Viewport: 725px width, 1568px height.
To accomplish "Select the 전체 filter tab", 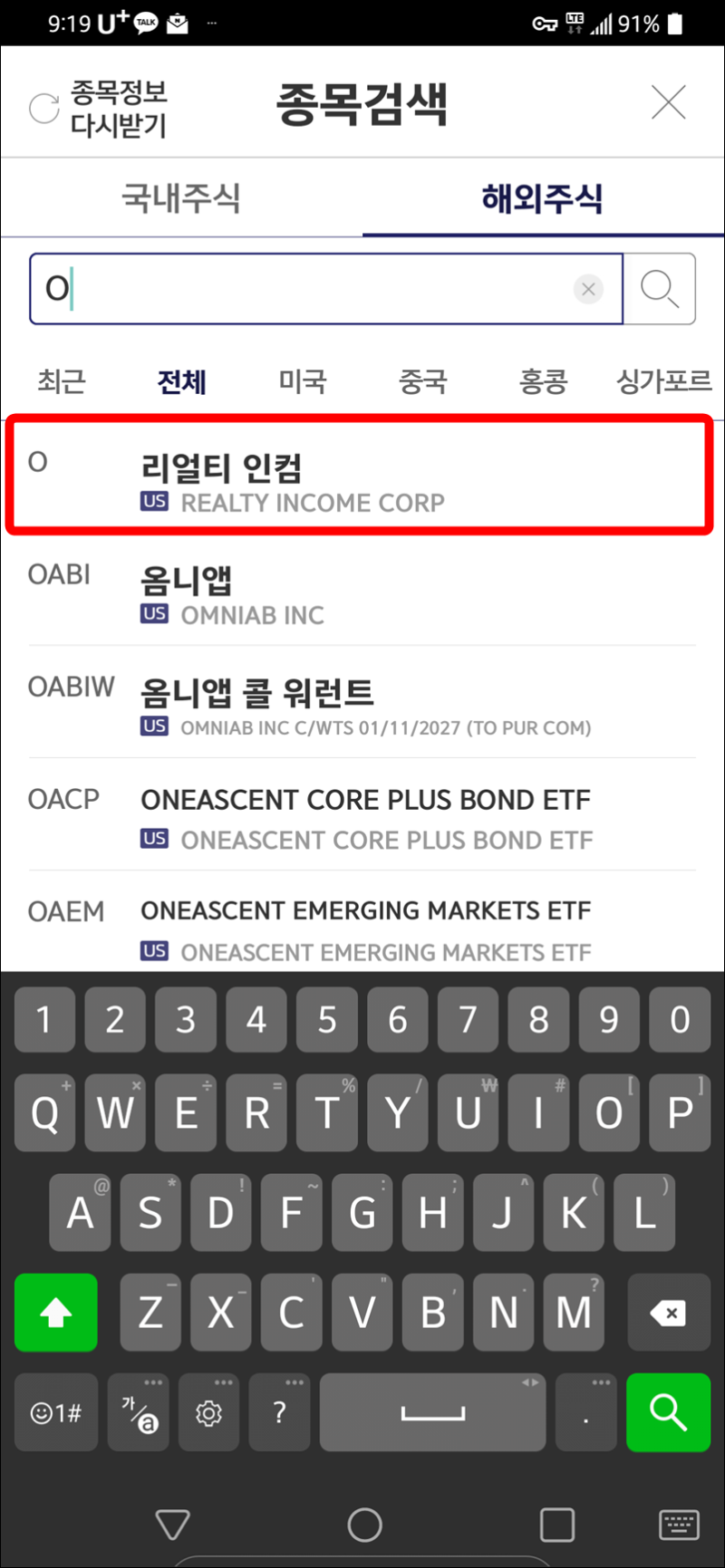I will pyautogui.click(x=182, y=381).
